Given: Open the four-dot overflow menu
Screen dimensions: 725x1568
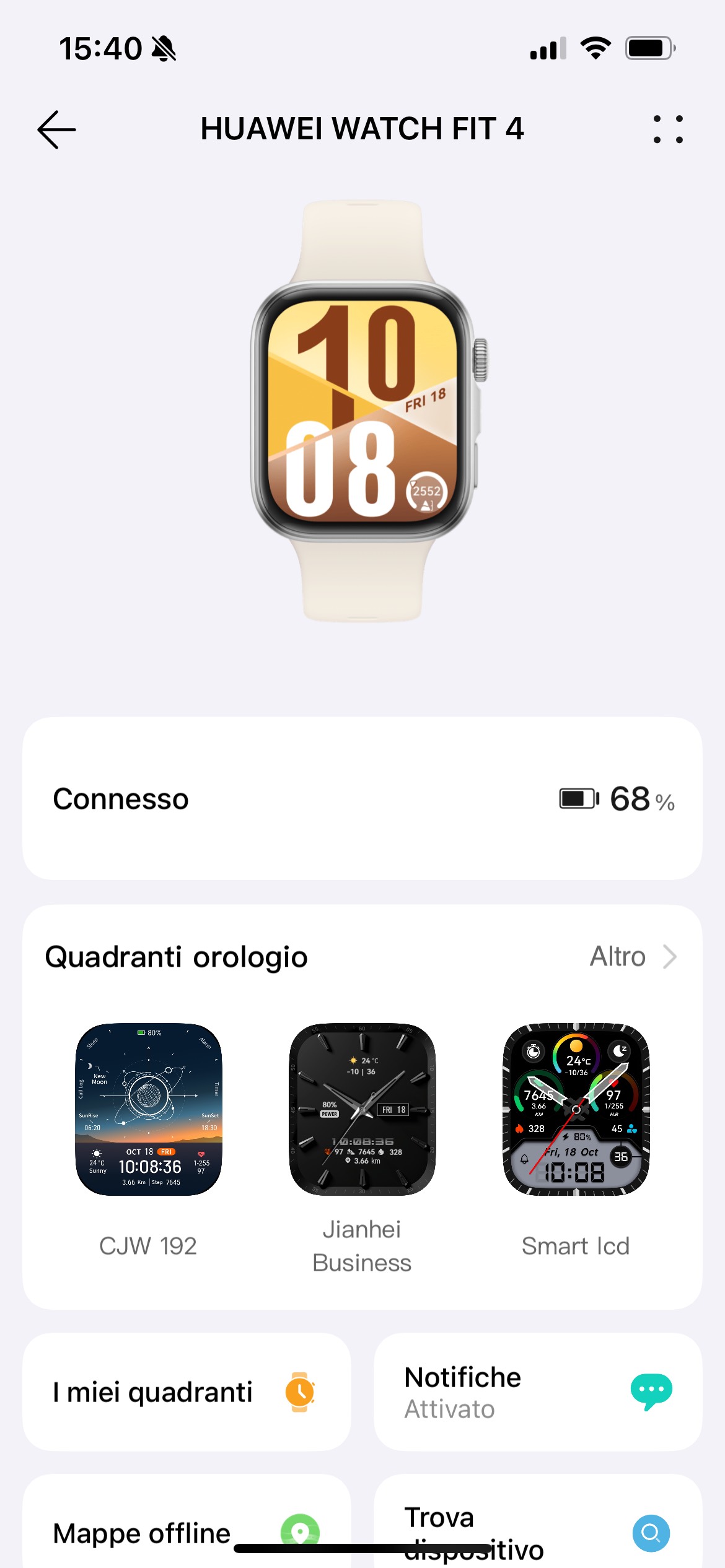Looking at the screenshot, I should point(668,129).
